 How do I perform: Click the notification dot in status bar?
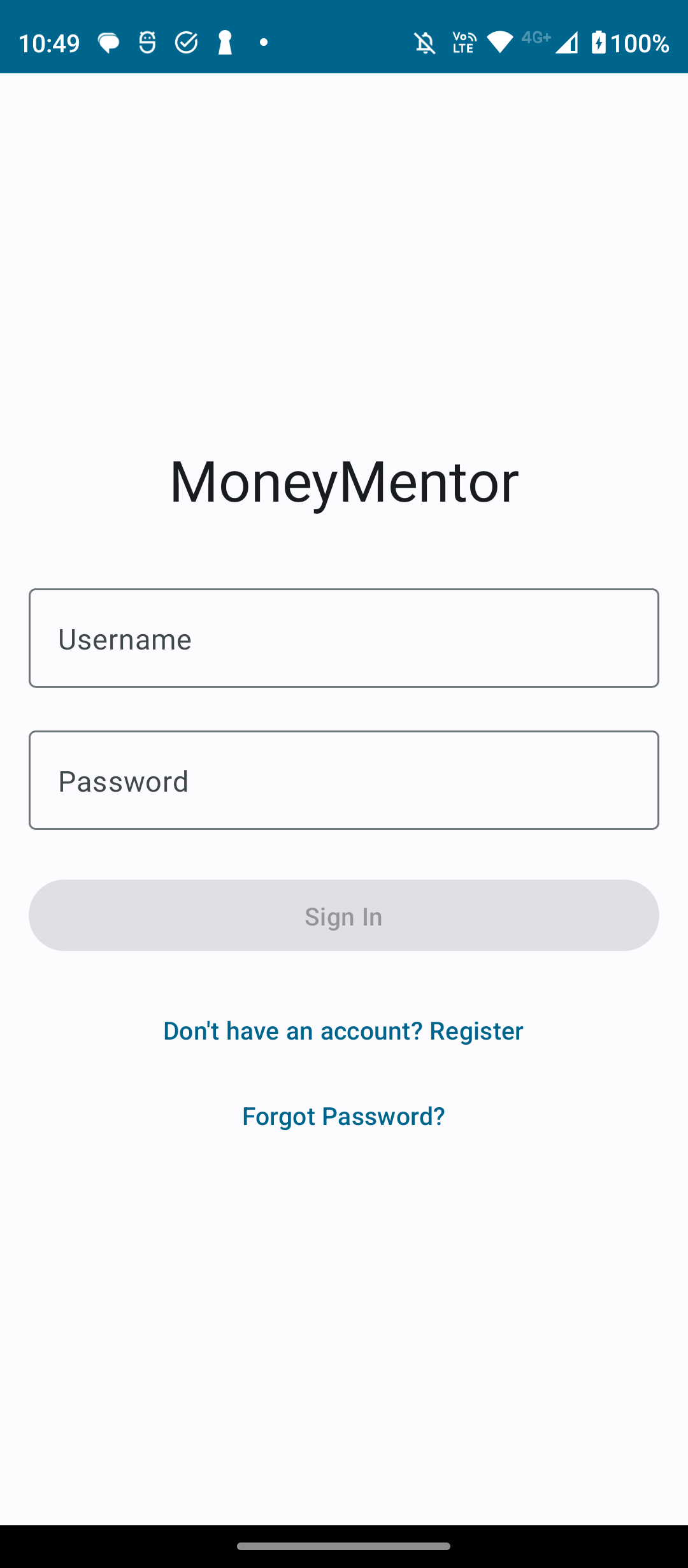tap(264, 42)
